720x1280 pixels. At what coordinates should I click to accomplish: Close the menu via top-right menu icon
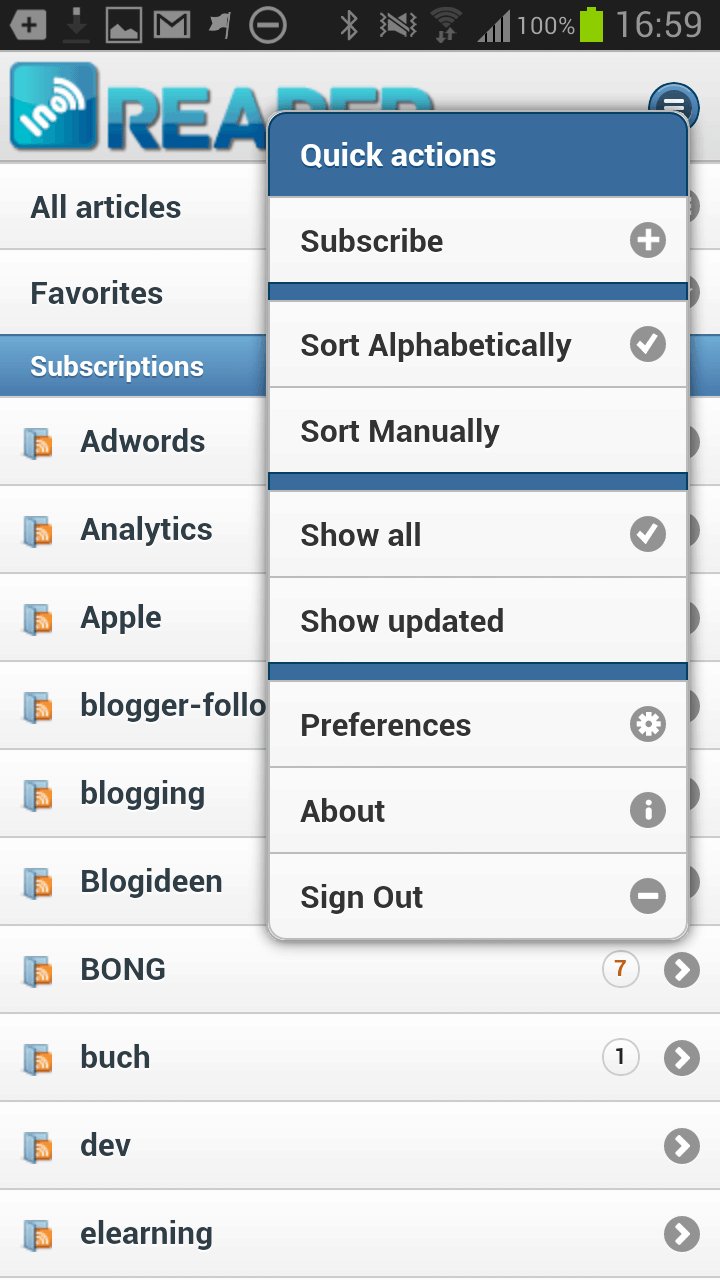click(x=673, y=104)
